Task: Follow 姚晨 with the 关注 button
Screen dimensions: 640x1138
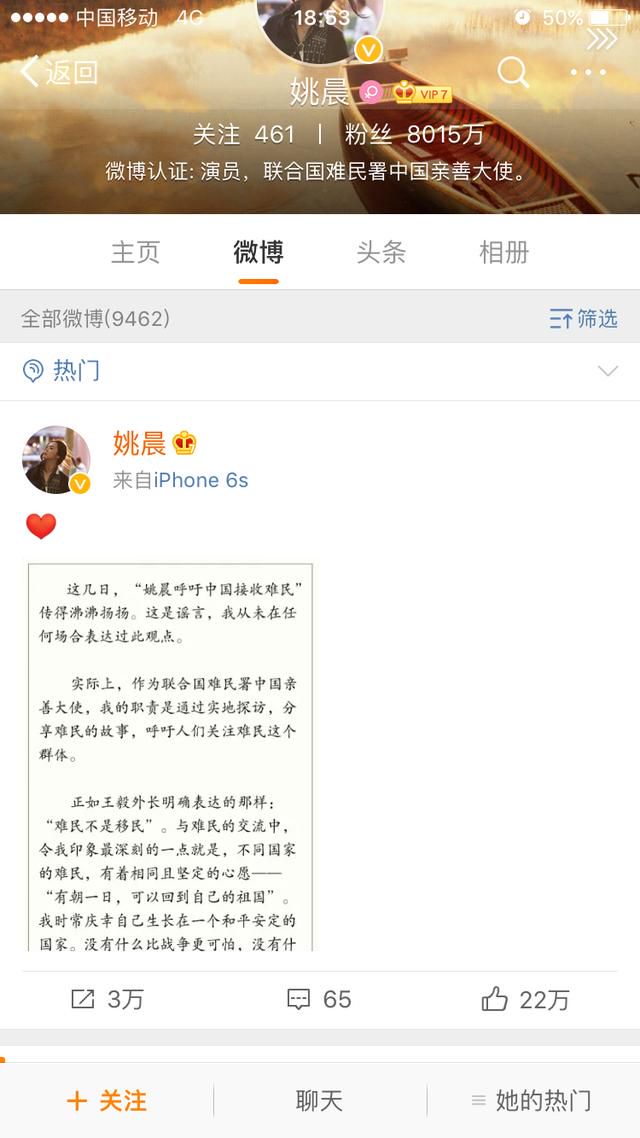Action: pos(107,1101)
